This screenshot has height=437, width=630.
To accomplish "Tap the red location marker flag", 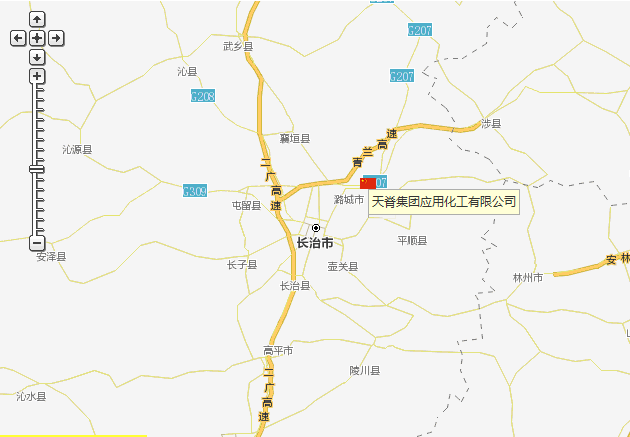I will 367,182.
